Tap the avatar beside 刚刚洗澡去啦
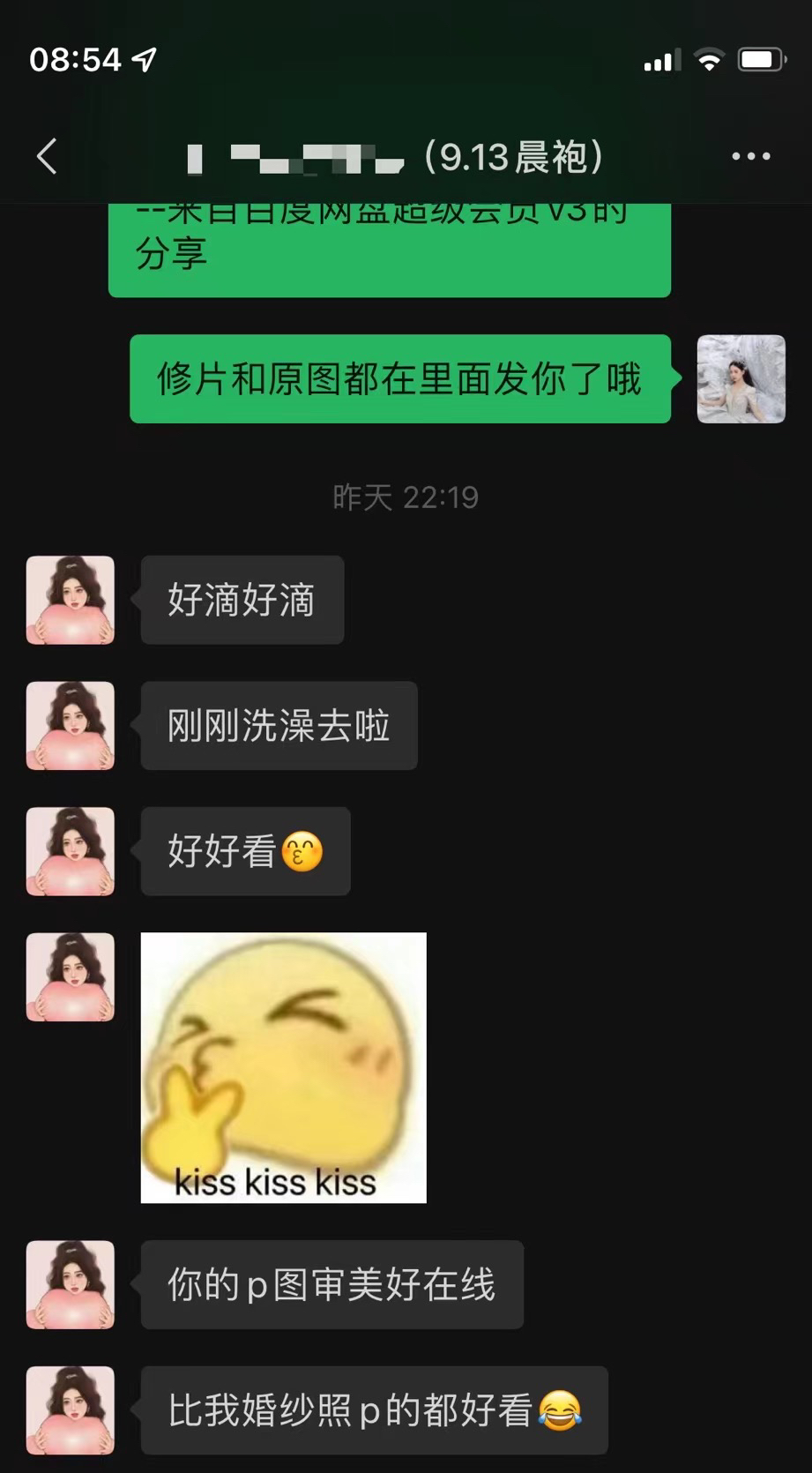Screen dimensions: 812x1473 coord(71,726)
